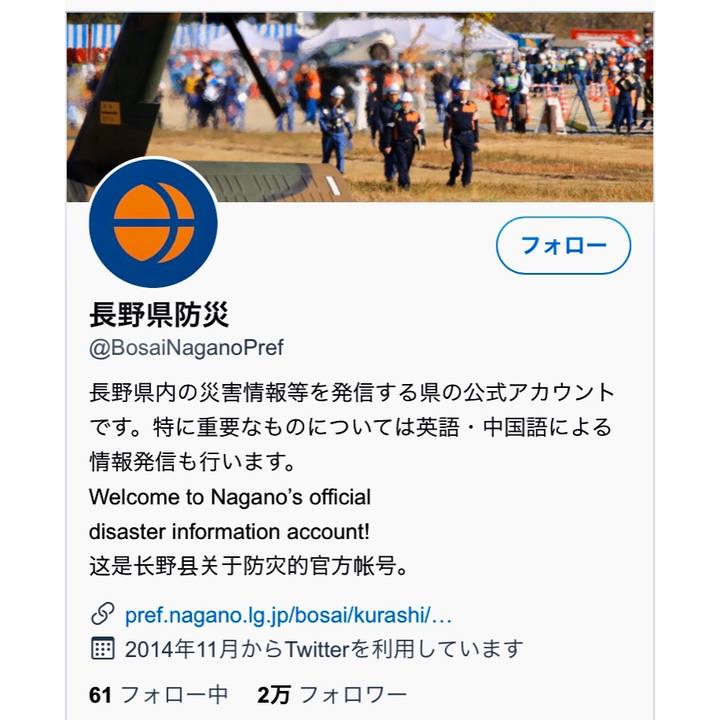View the 2万 フォロワー list
This screenshot has width=720, height=720.
coord(331,694)
